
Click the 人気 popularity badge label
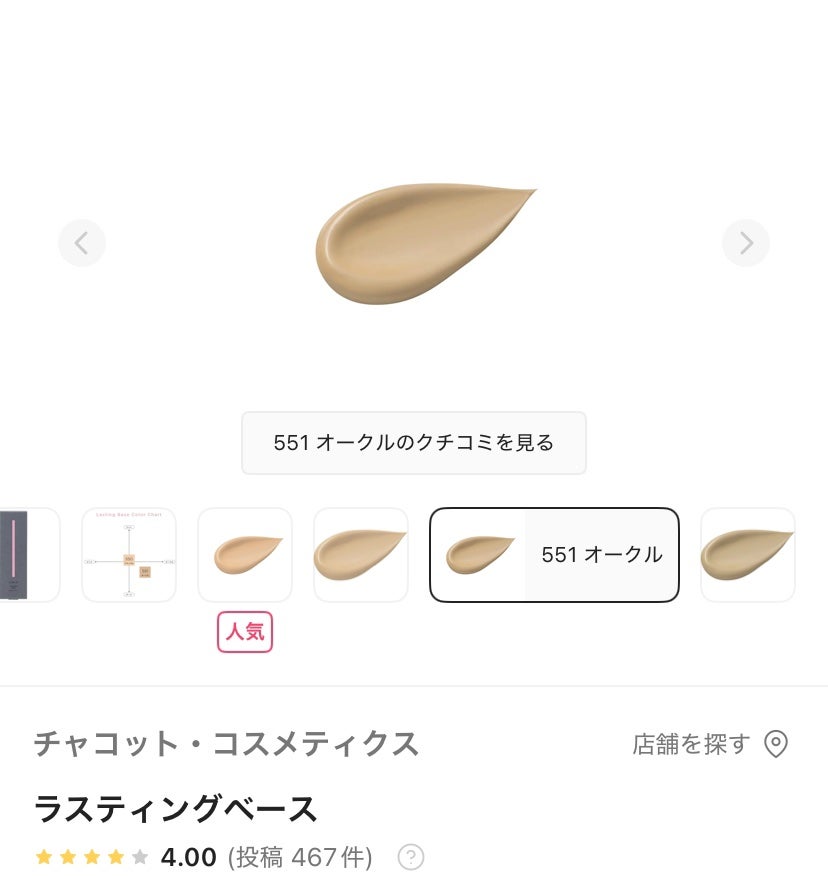point(245,633)
